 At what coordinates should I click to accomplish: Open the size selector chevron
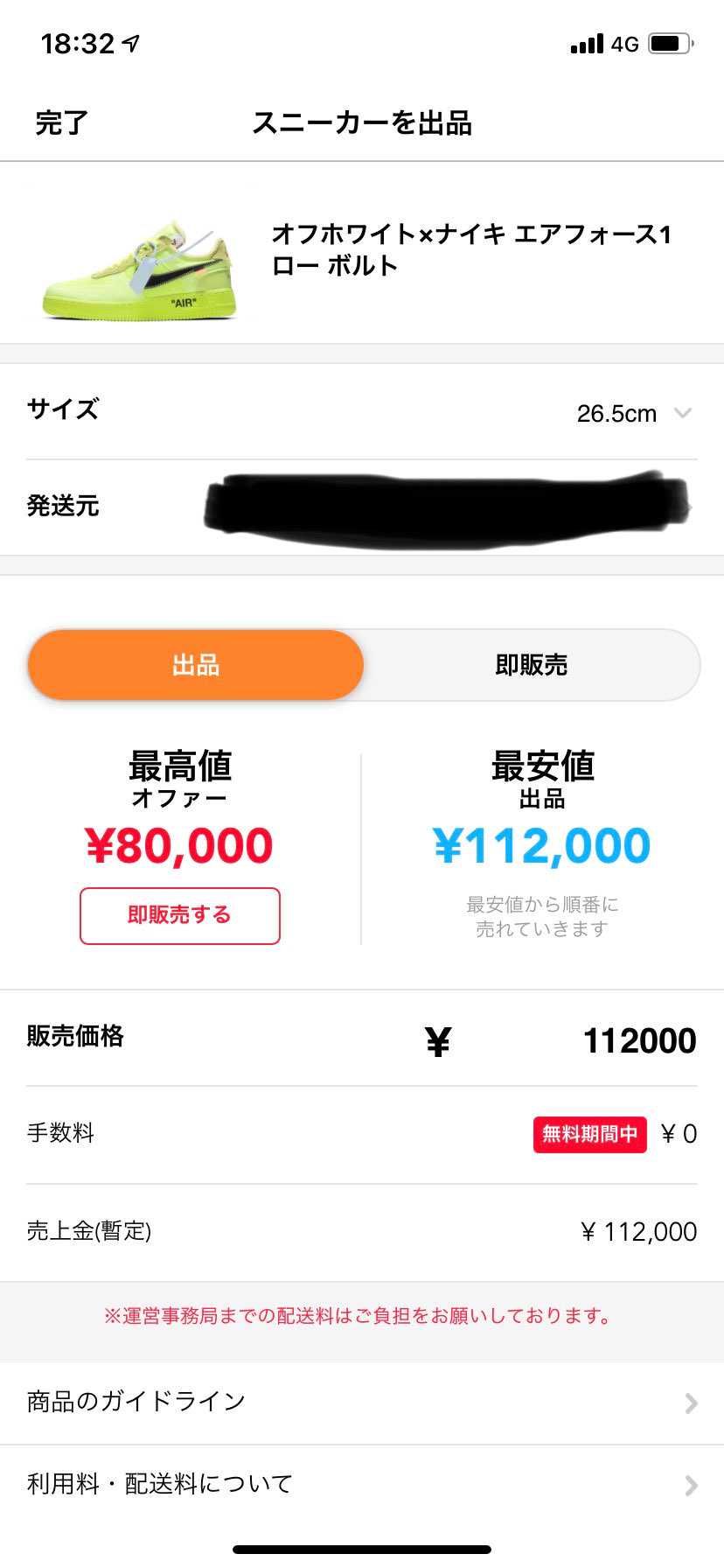[x=685, y=414]
